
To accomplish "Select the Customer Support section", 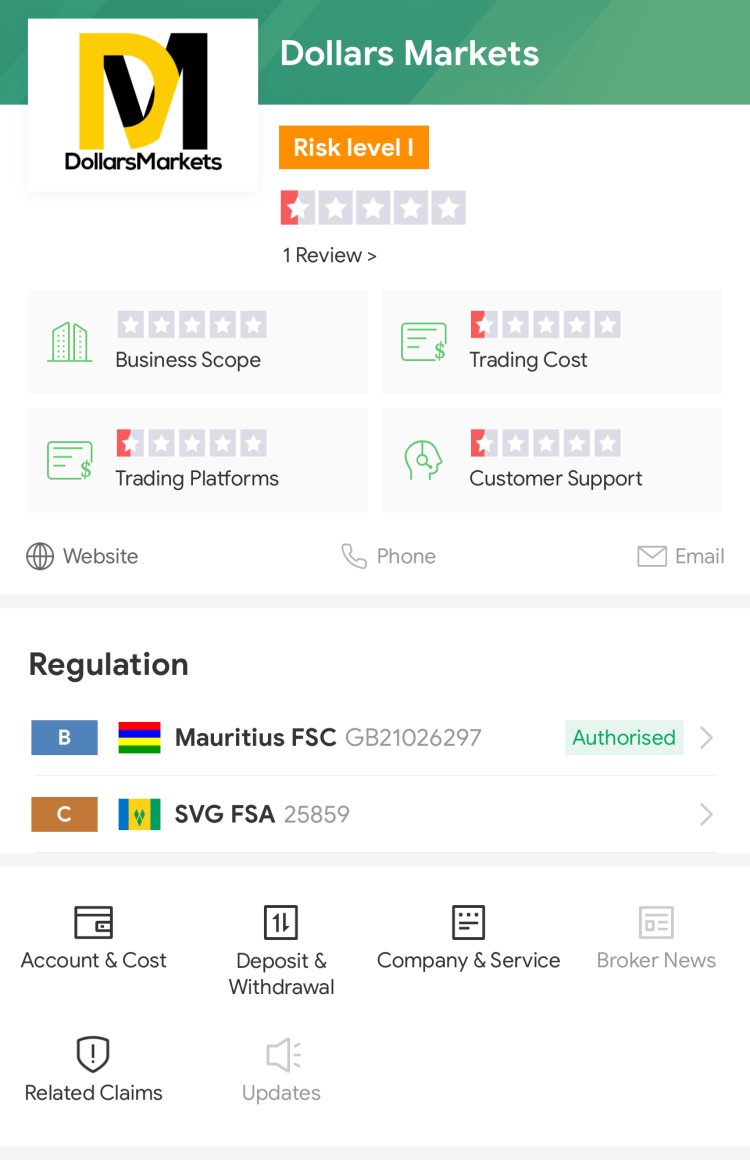I will point(551,460).
